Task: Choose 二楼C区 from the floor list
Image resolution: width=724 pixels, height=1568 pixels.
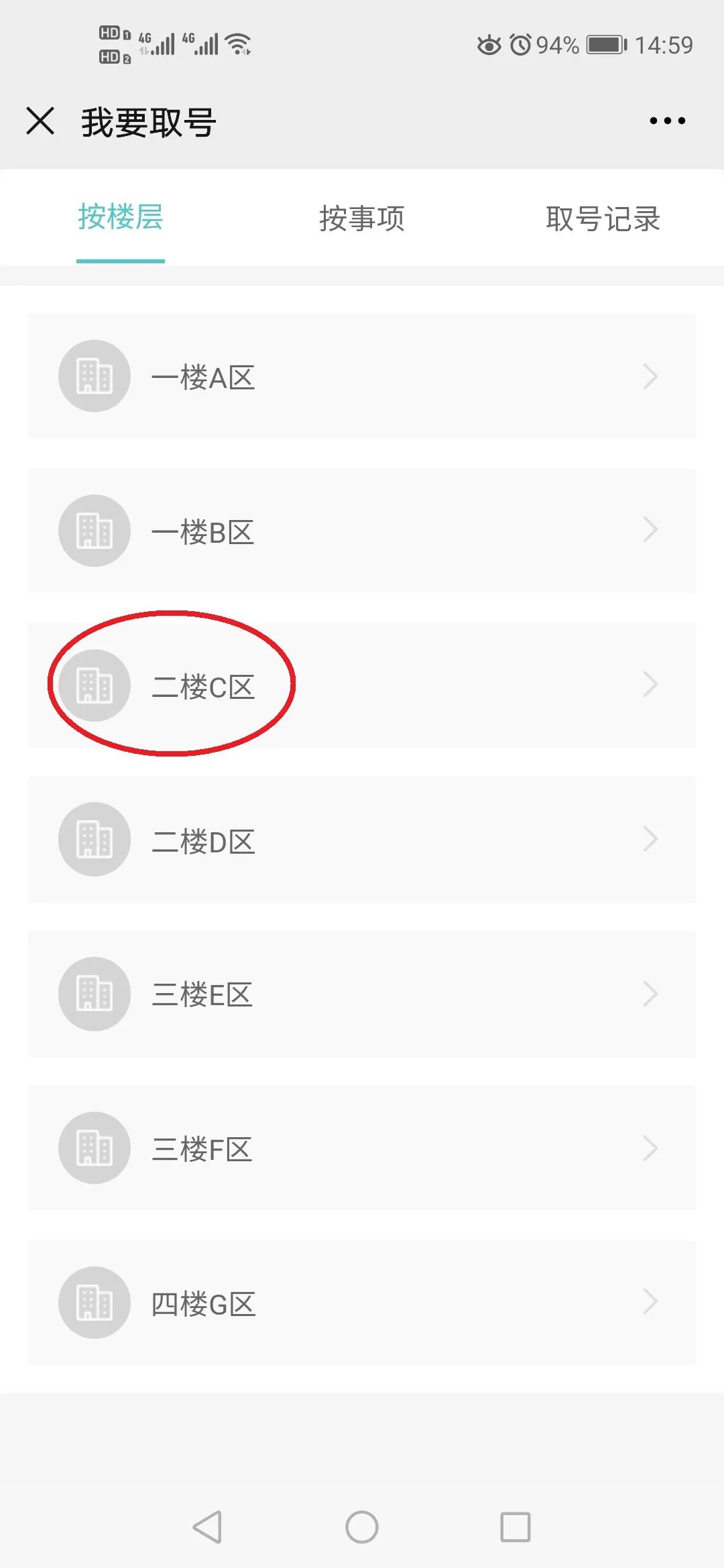Action: pyautogui.click(x=362, y=685)
